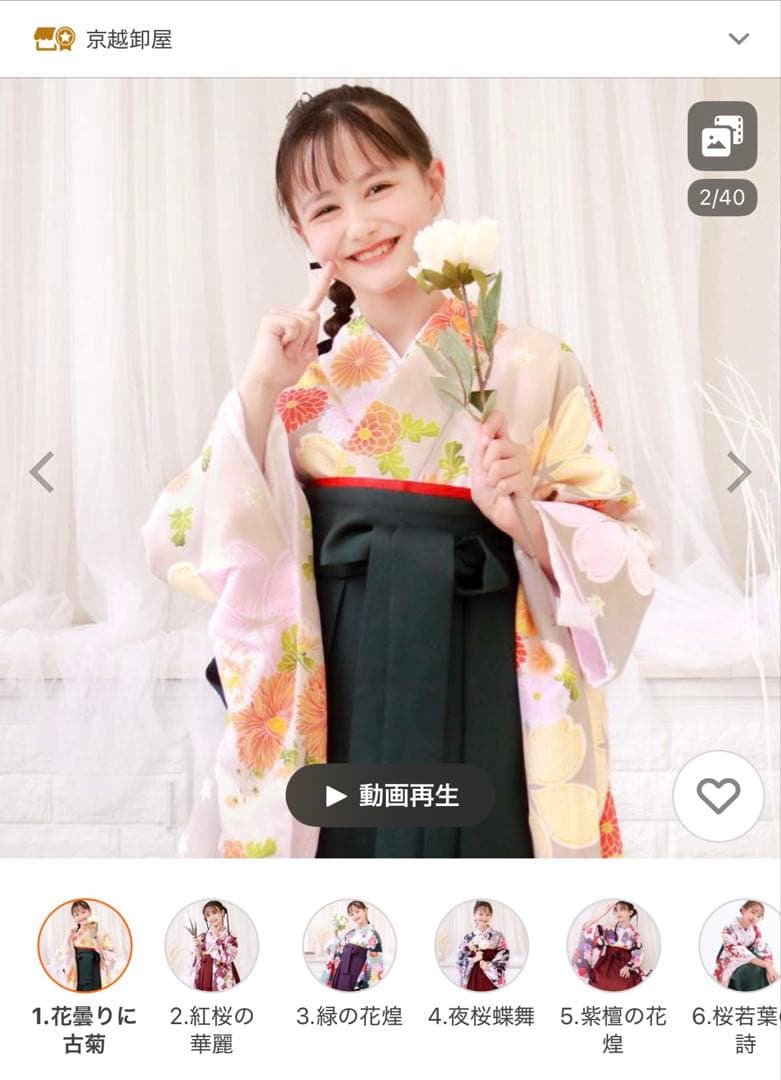Go to the previous product image
Image resolution: width=781 pixels, height=1080 pixels.
41,472
